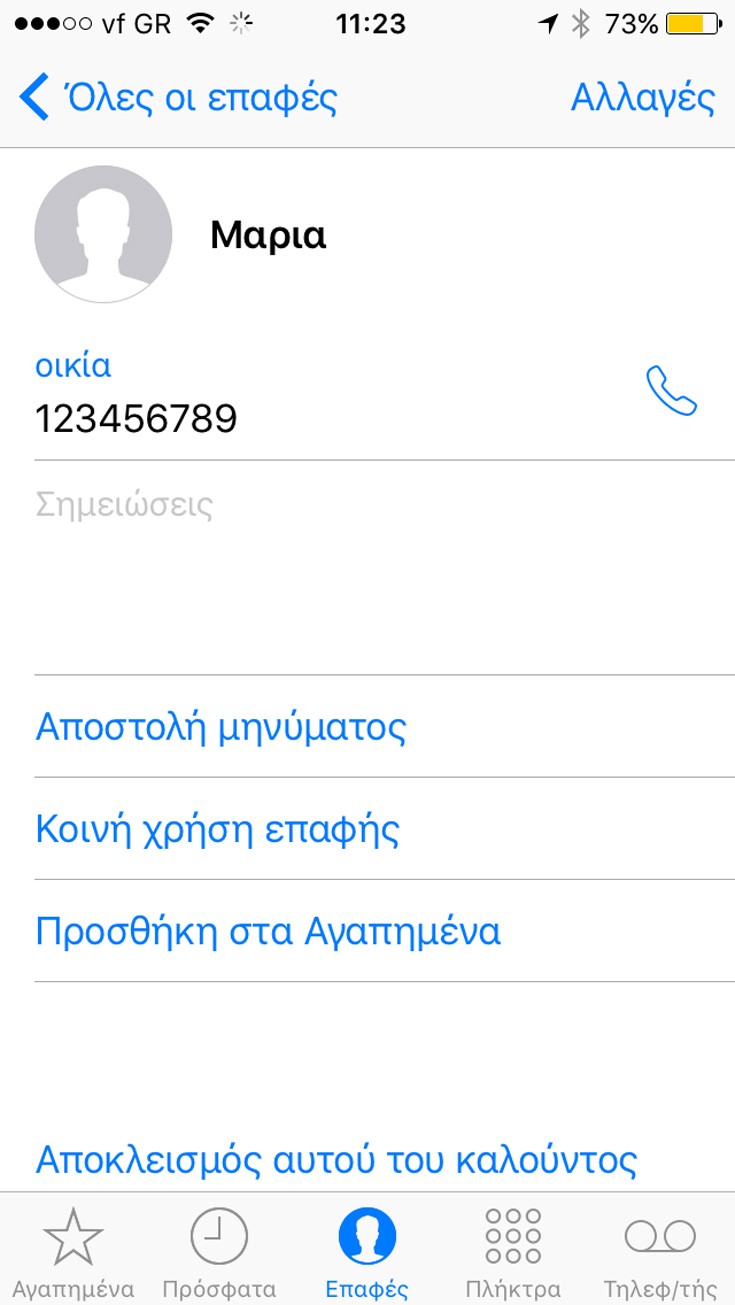Select Αποκλεισμός αυτού του καλούντος
Screen dimensions: 735x1305
pos(336,1161)
